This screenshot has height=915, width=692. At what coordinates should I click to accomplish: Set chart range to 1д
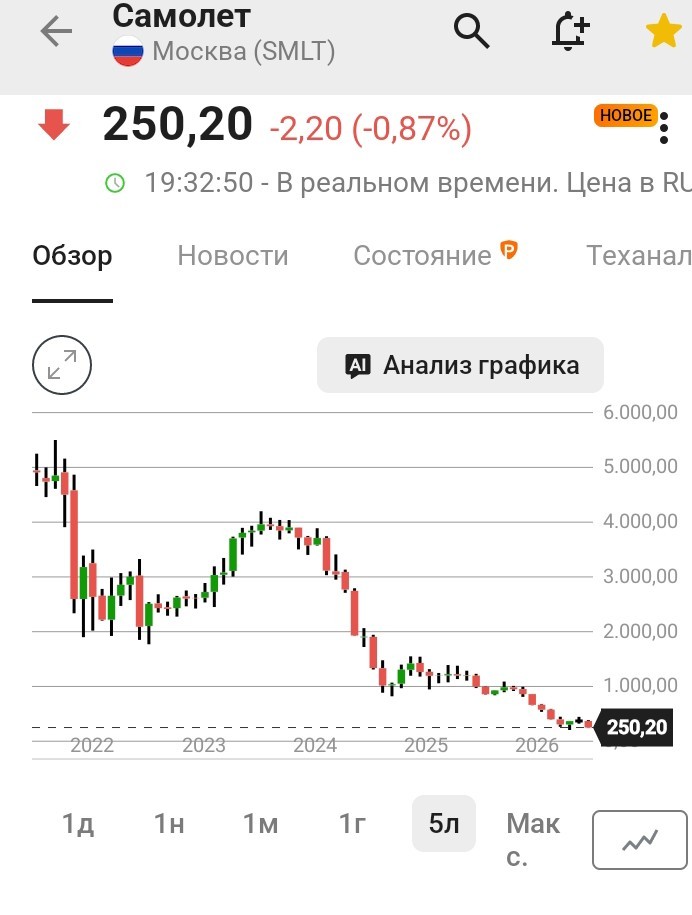pos(78,823)
